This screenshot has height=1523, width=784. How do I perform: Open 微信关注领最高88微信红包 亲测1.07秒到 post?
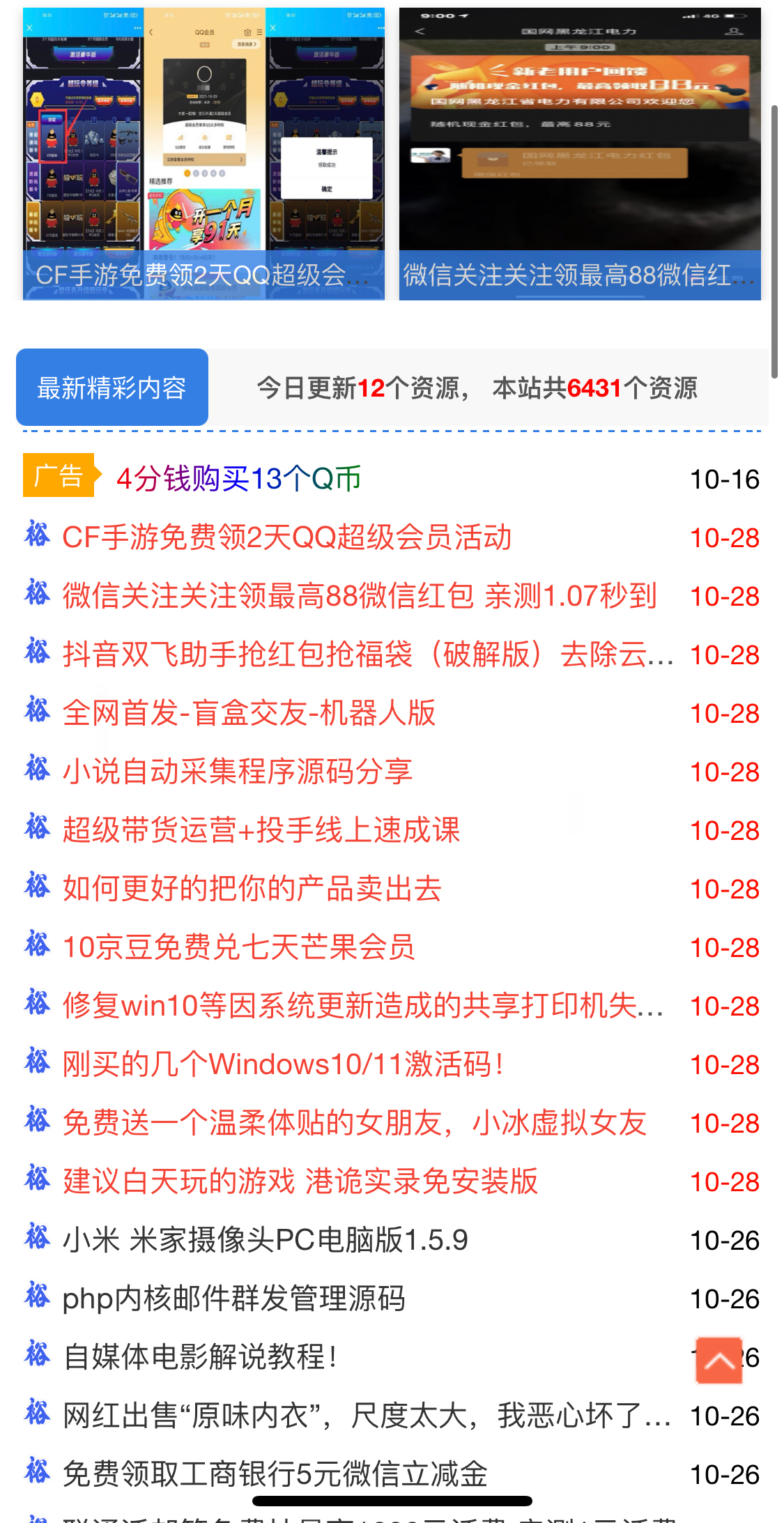pos(359,596)
